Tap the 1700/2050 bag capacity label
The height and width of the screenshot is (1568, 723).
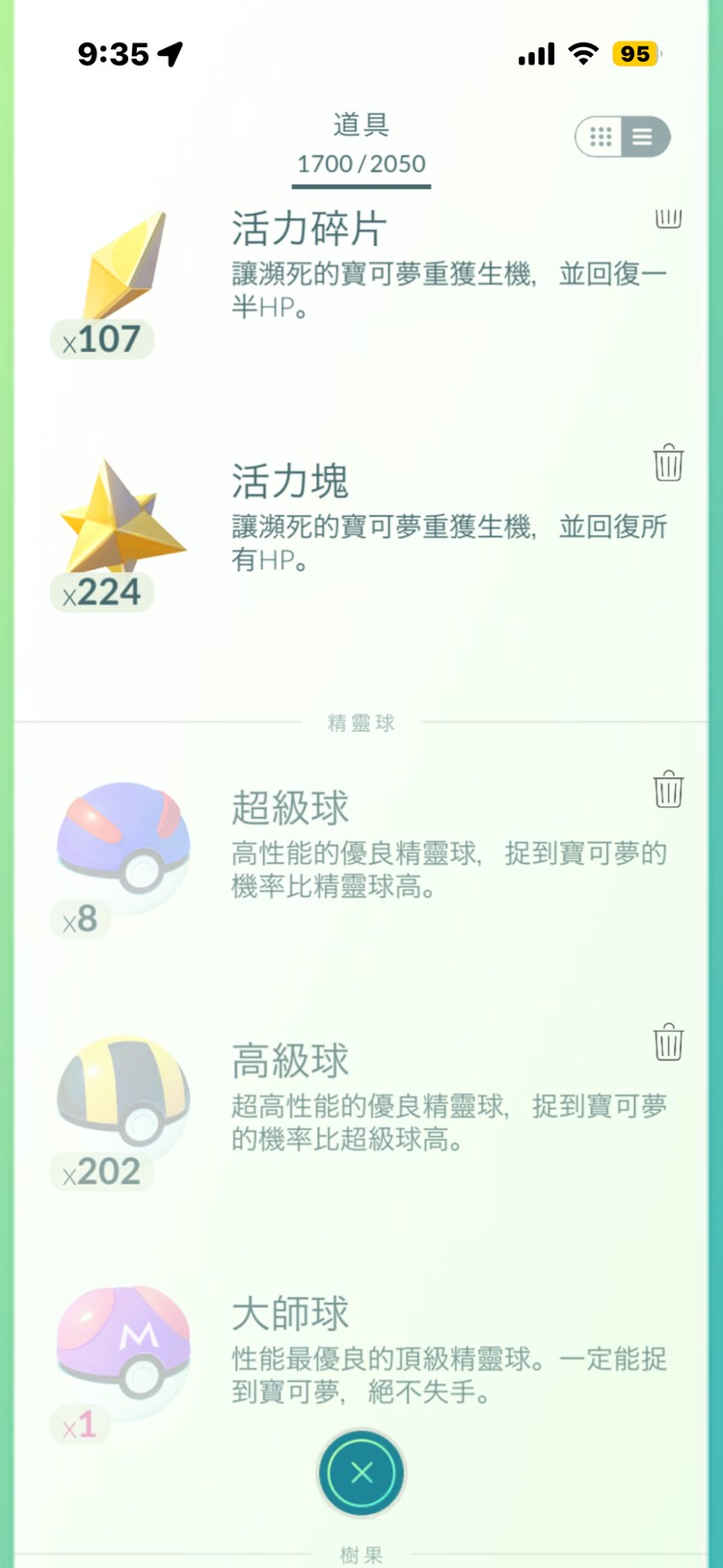point(361,164)
